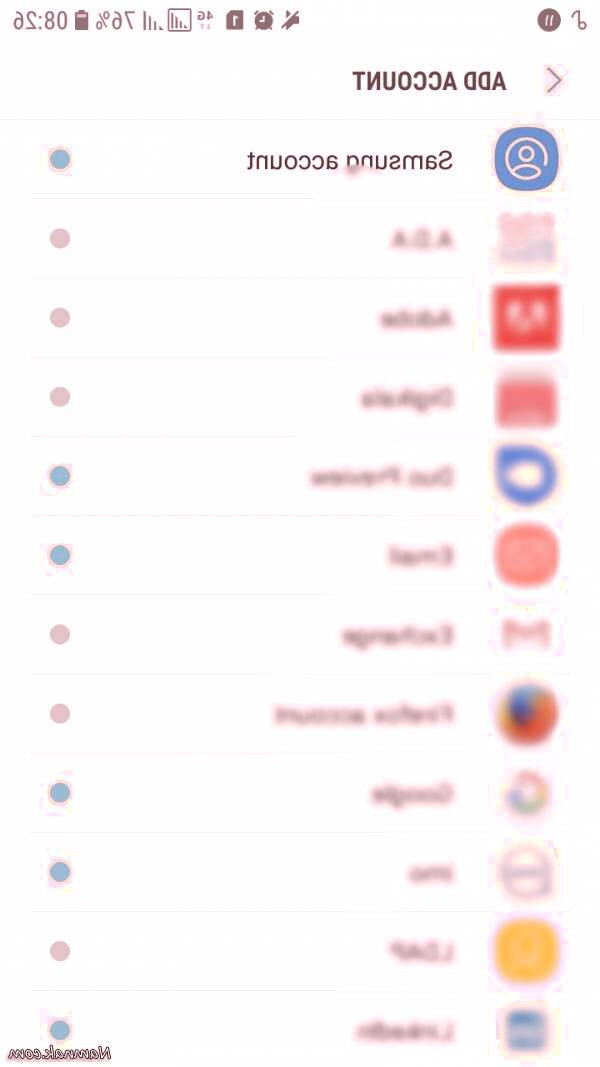Choose the A.D.A account option
Screen dimensions: 600x1067
click(420, 239)
